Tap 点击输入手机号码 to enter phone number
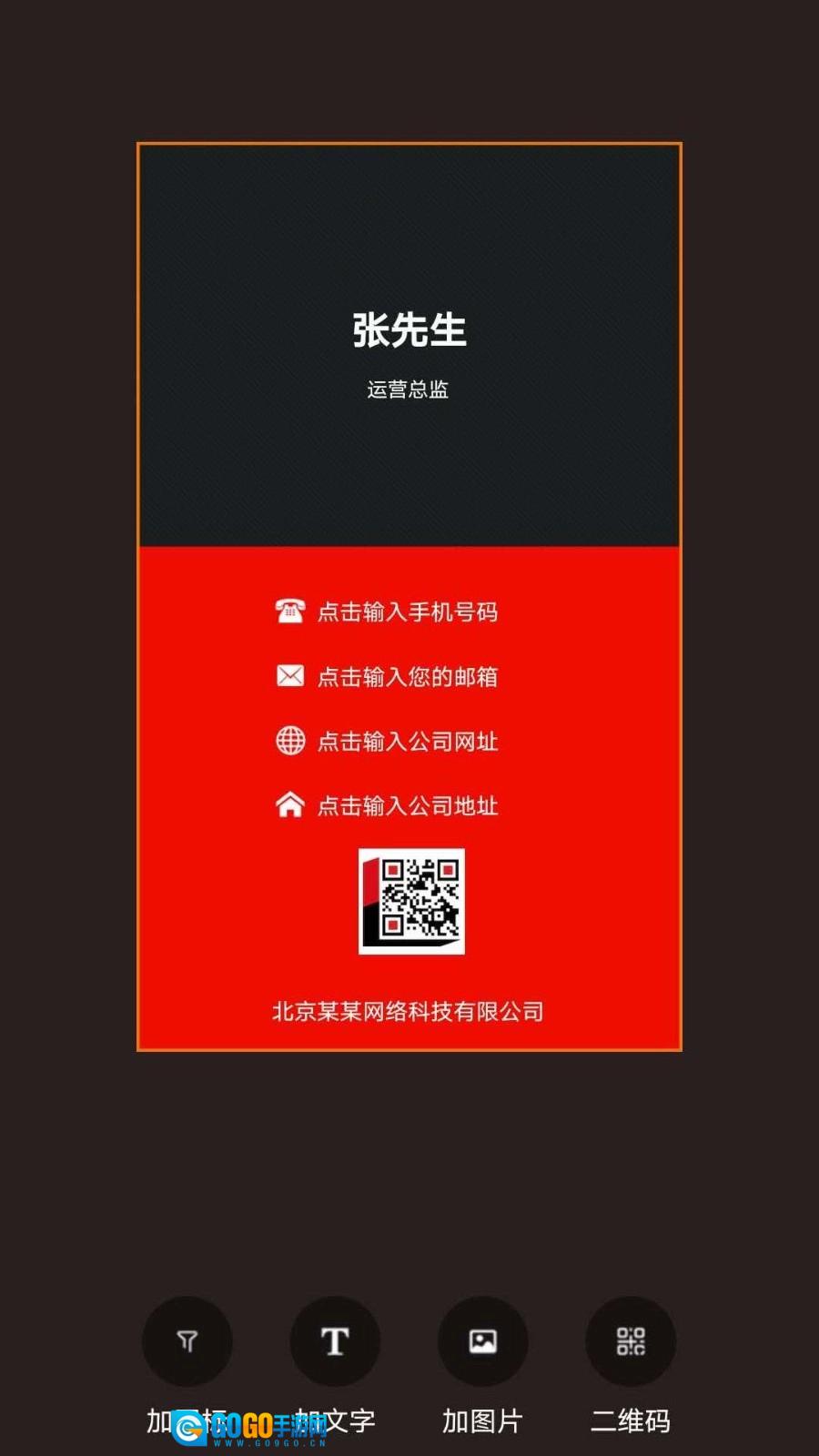The image size is (819, 1456). point(407,612)
